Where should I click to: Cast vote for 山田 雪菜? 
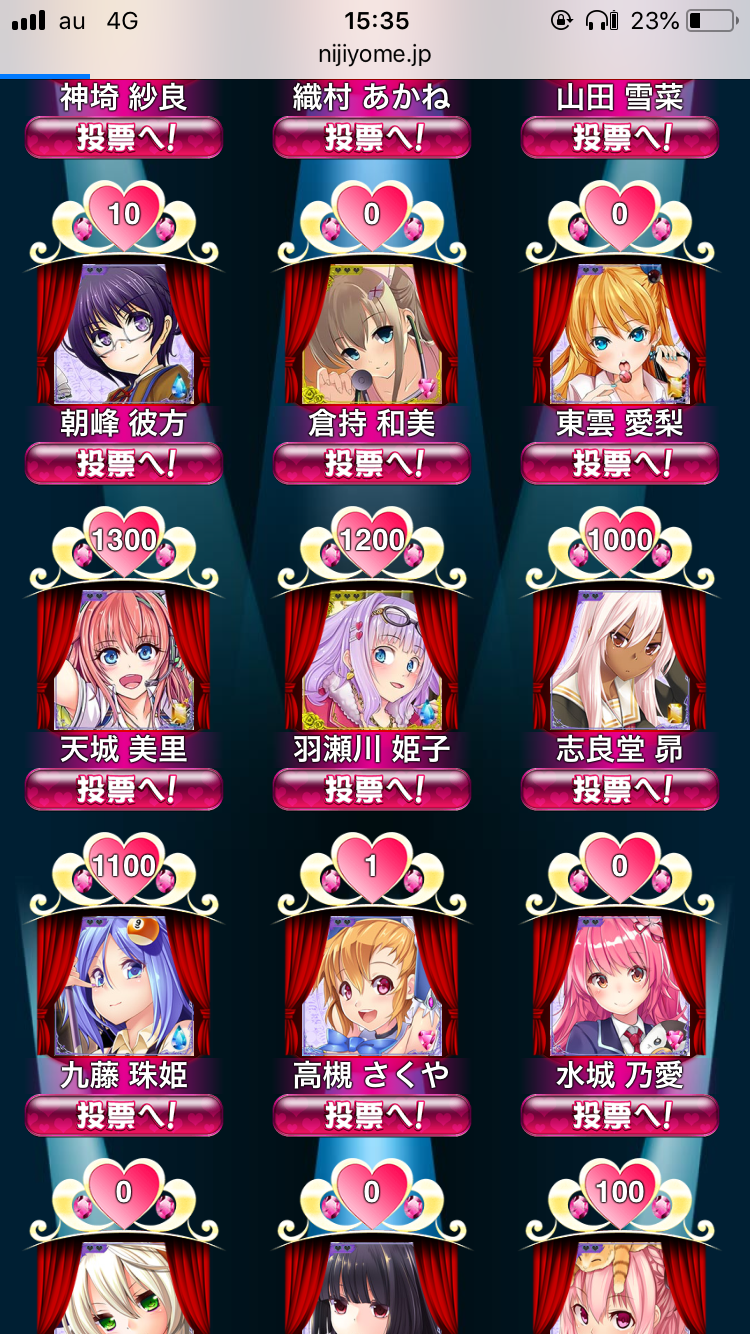620,137
